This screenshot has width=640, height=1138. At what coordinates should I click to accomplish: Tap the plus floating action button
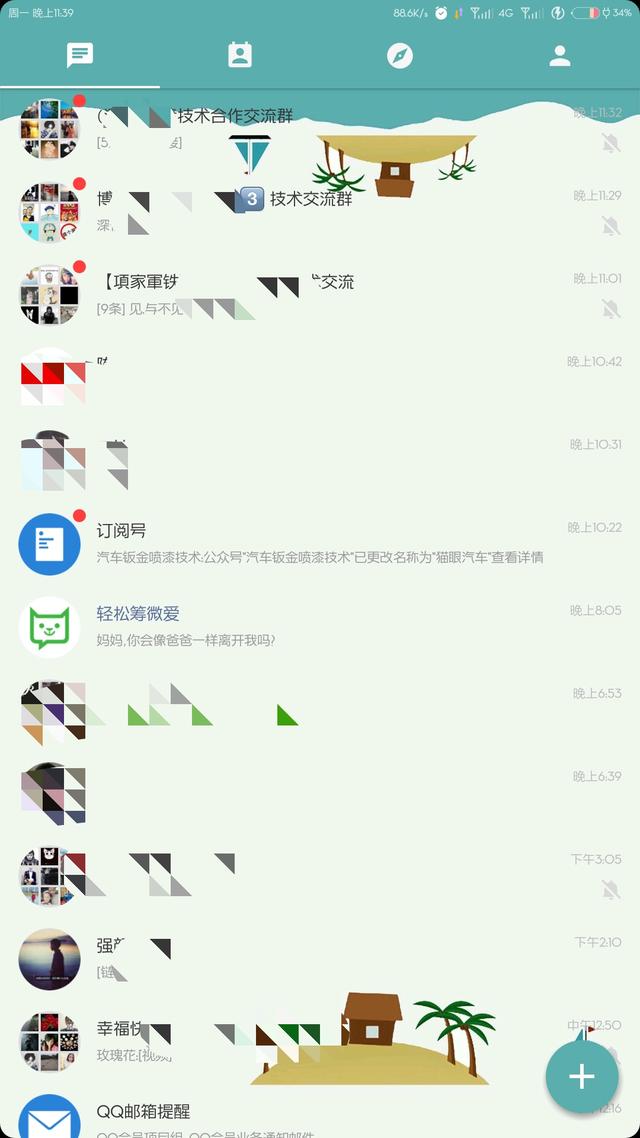(x=582, y=1076)
